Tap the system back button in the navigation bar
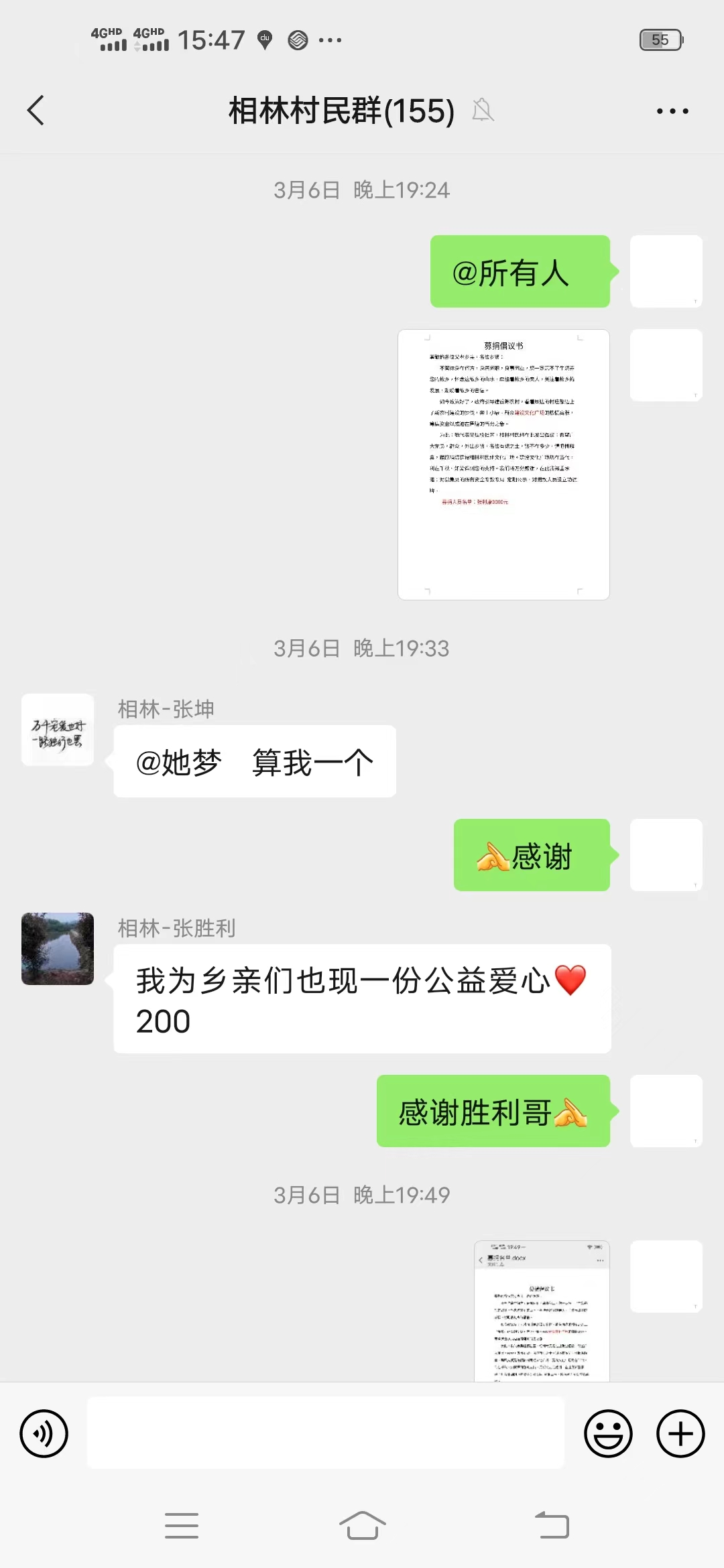Viewport: 724px width, 1568px height. click(x=552, y=1525)
